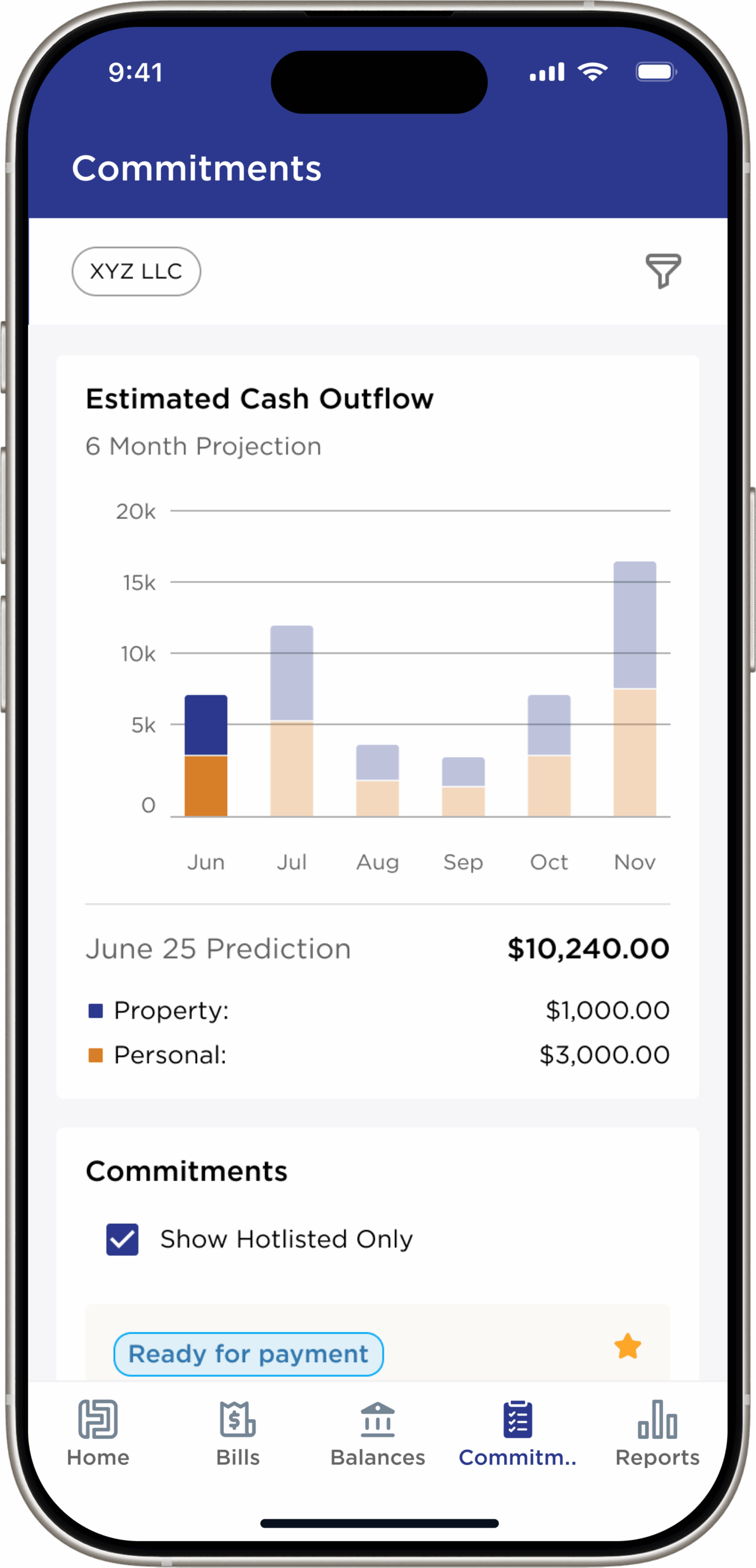The width and height of the screenshot is (756, 1568).
Task: Uncheck Show Hotlisted Only
Action: (123, 1239)
